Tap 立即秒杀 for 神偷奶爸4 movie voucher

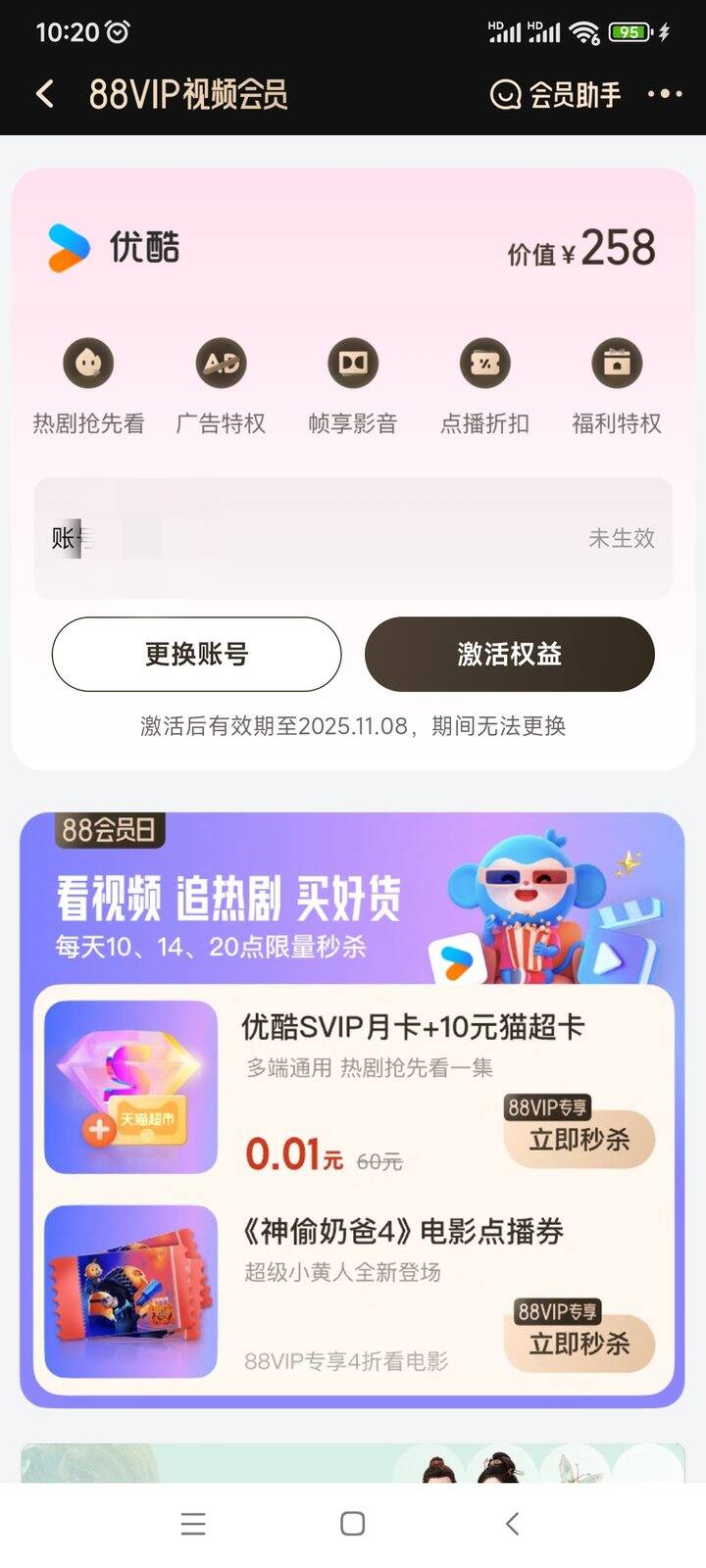pyautogui.click(x=579, y=1346)
